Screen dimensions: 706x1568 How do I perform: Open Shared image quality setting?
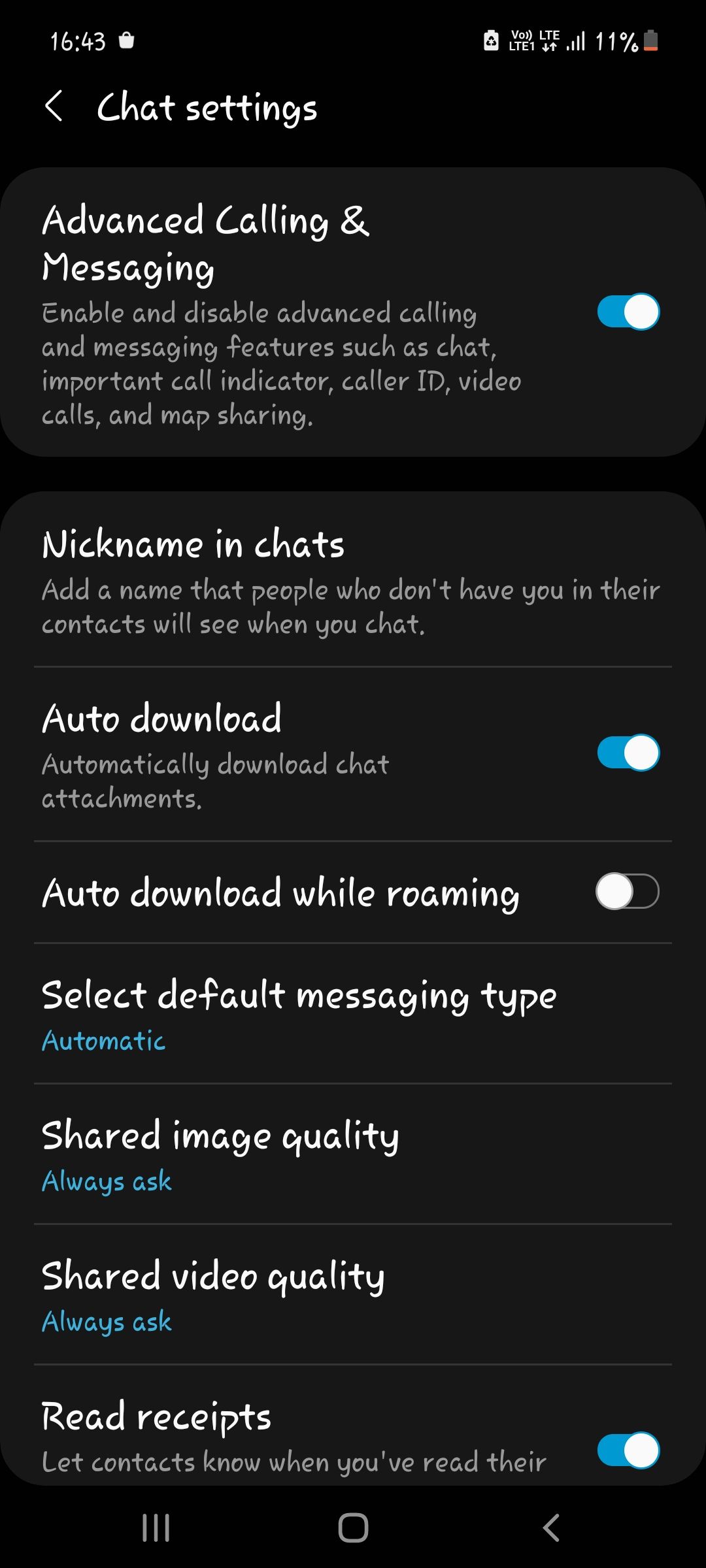353,1154
